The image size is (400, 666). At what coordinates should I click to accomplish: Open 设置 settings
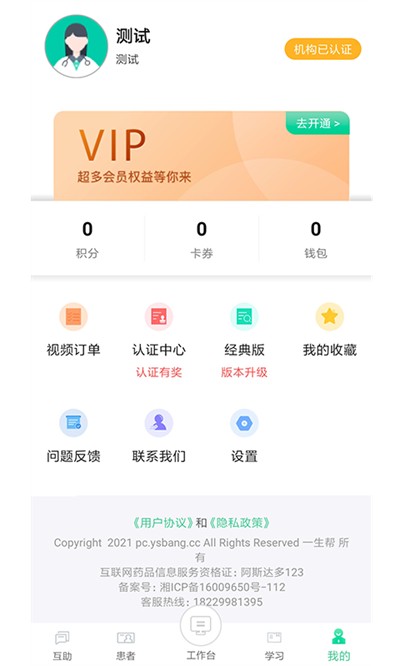point(244,436)
